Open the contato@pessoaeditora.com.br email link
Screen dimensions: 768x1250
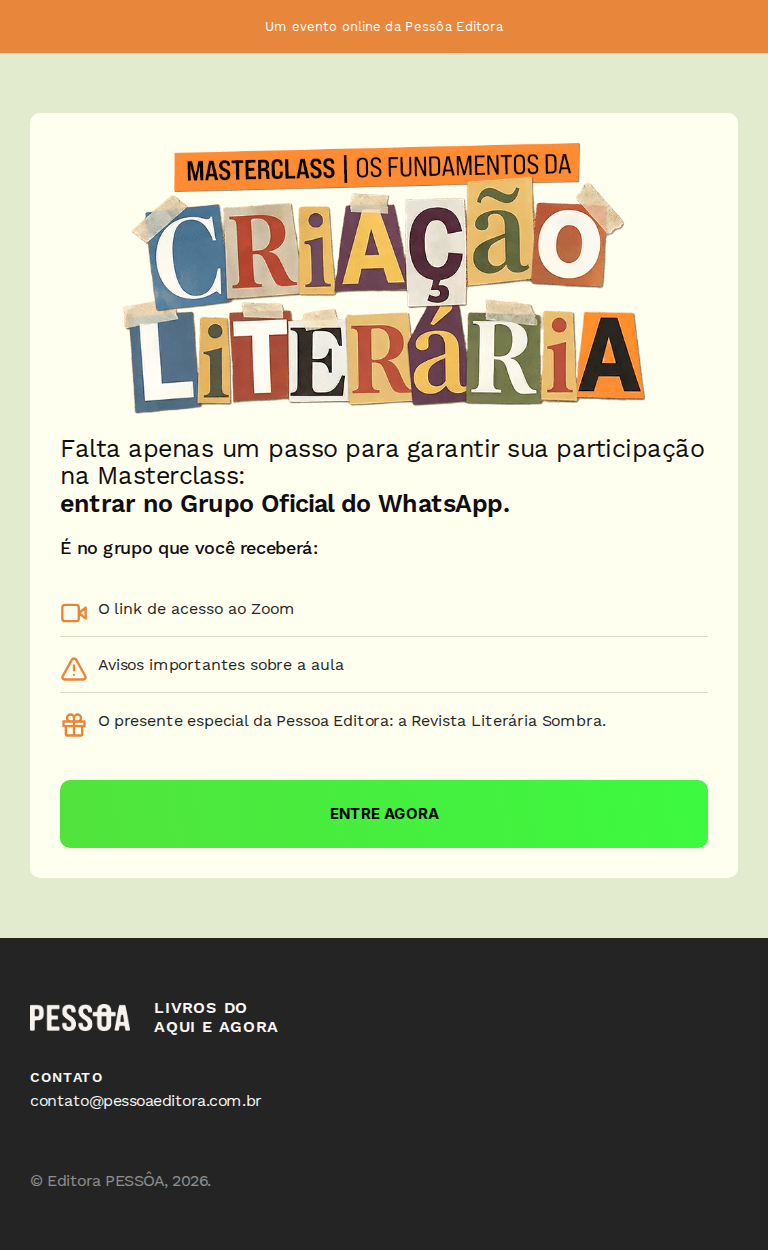coord(146,1101)
